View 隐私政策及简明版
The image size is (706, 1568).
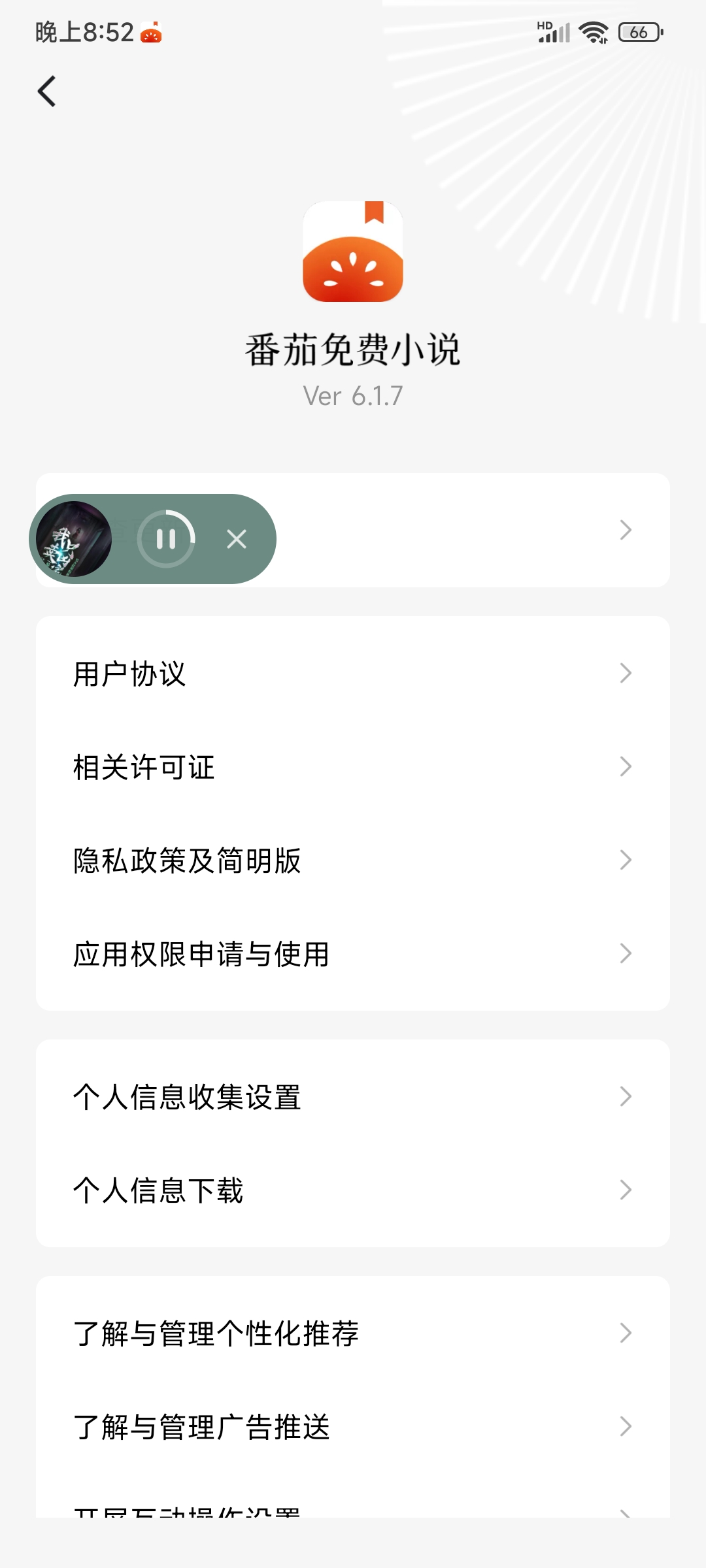click(x=353, y=860)
